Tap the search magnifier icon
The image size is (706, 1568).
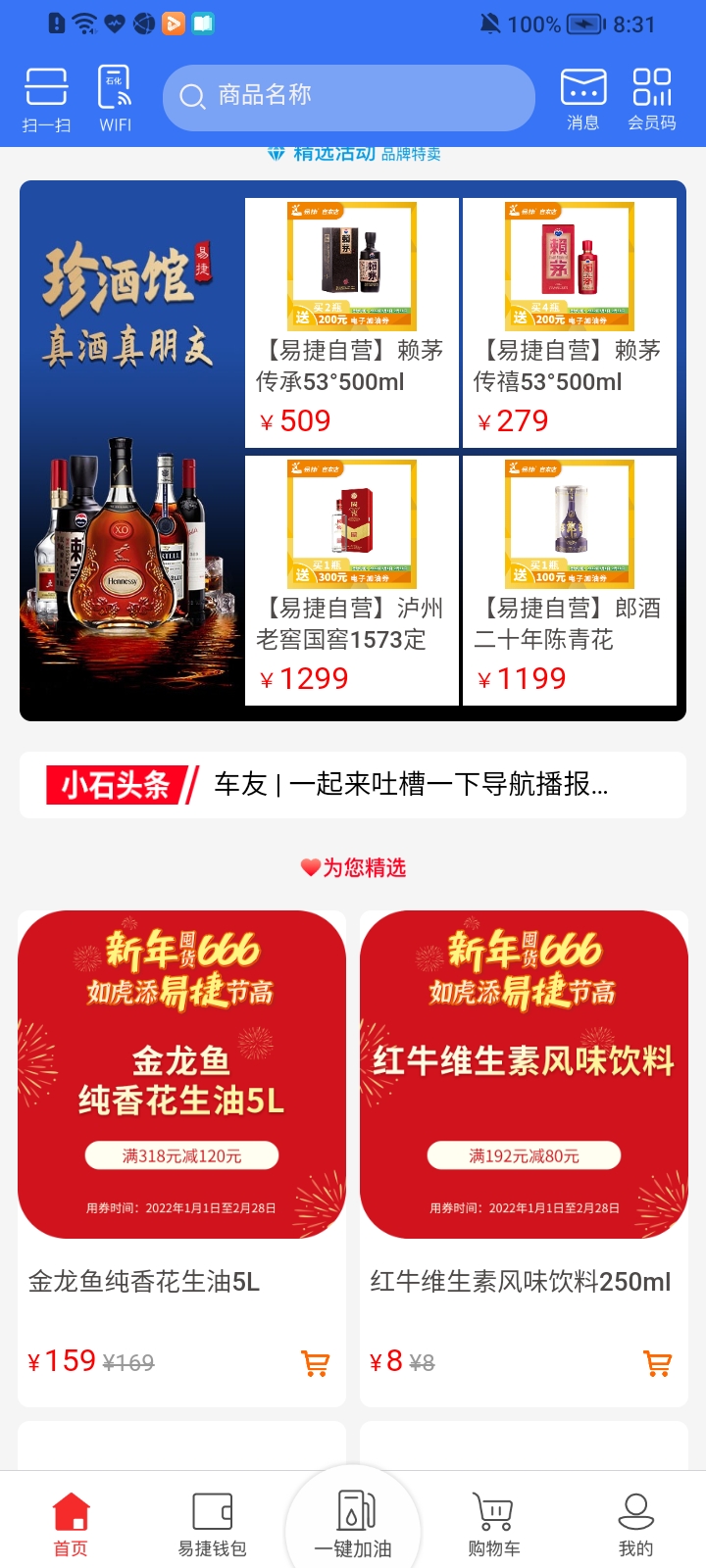pyautogui.click(x=190, y=96)
